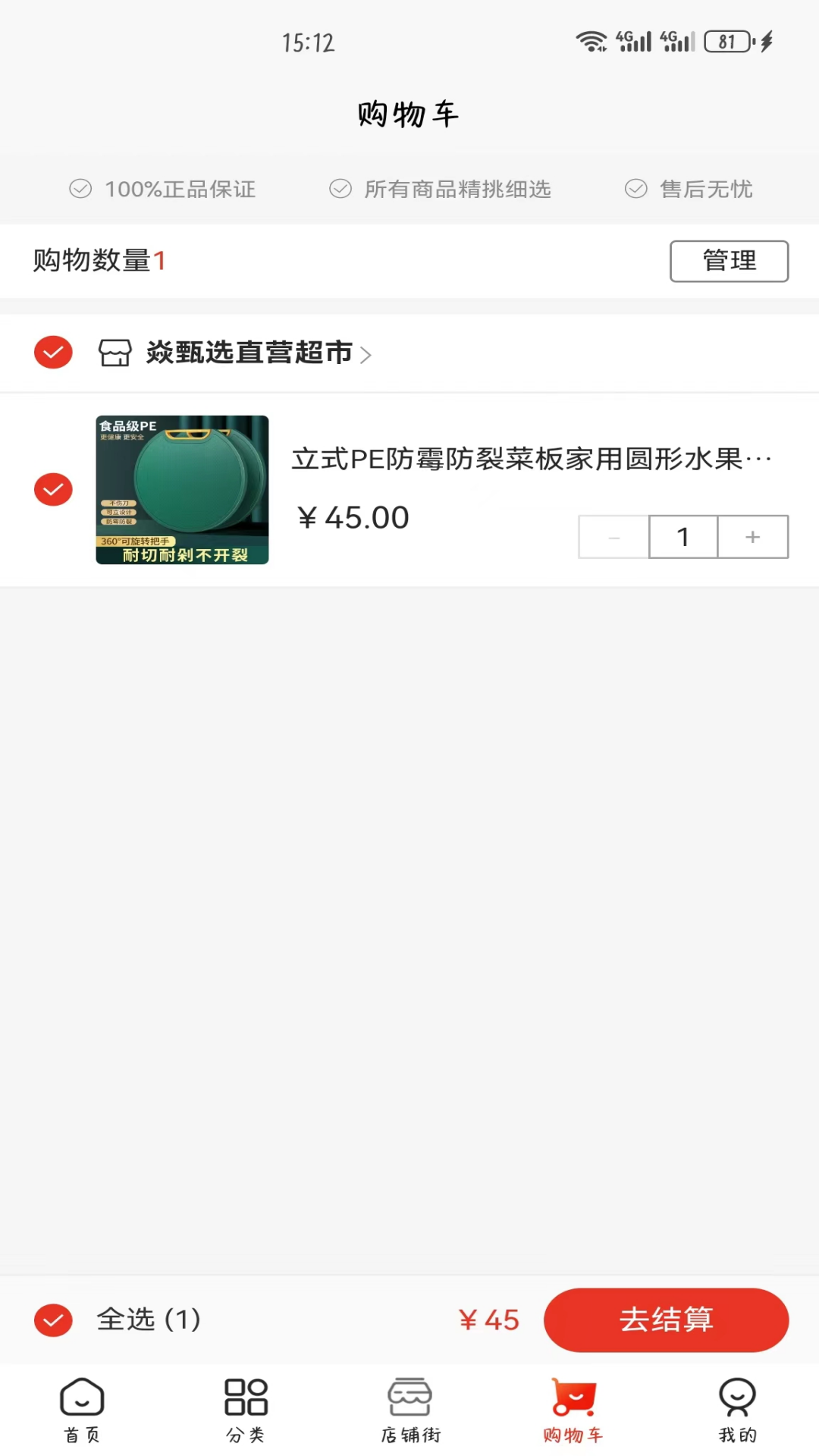Viewport: 819px width, 1456px height.
Task: Click the storefront icon beside 焱甄选直营超市
Action: (114, 352)
